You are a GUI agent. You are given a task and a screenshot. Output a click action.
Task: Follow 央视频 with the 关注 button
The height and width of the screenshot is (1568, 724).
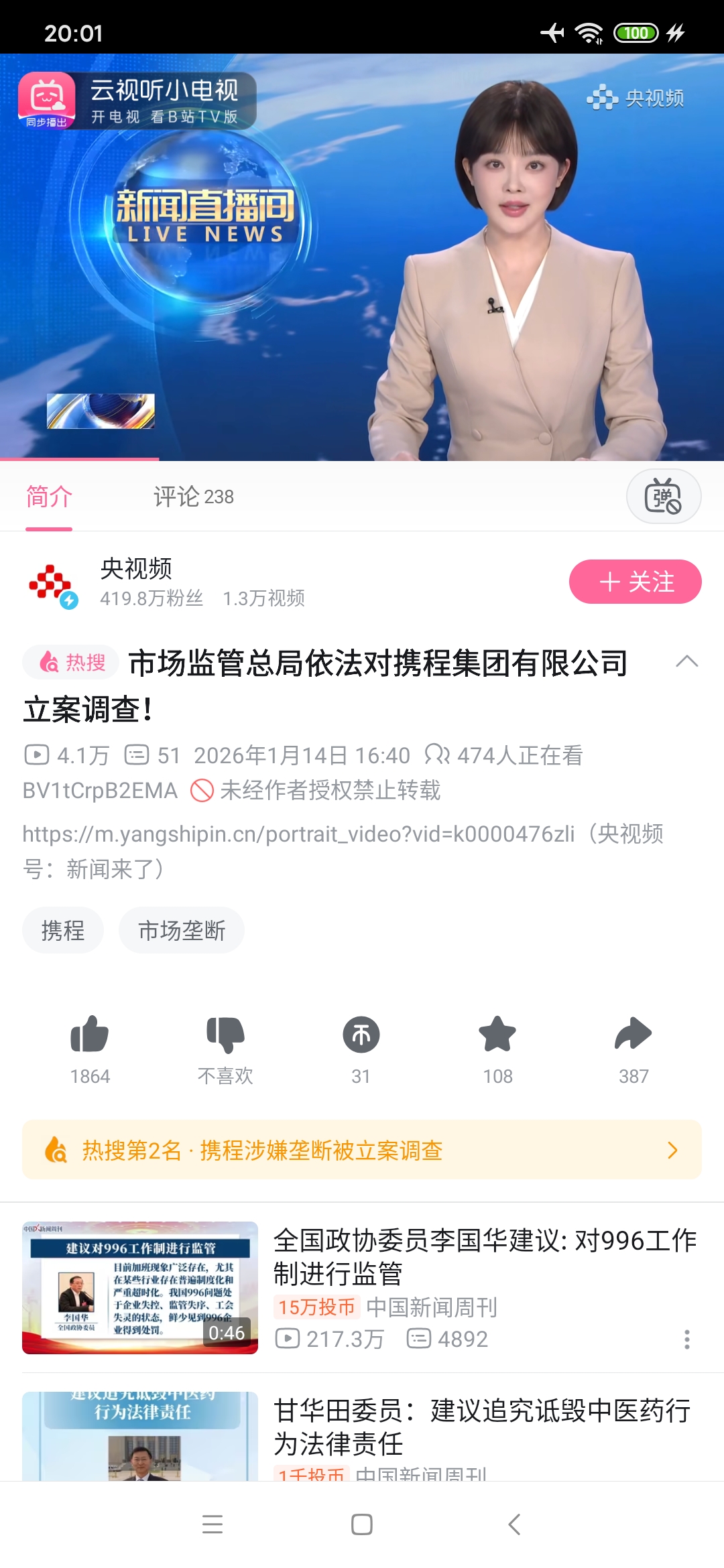tap(635, 582)
